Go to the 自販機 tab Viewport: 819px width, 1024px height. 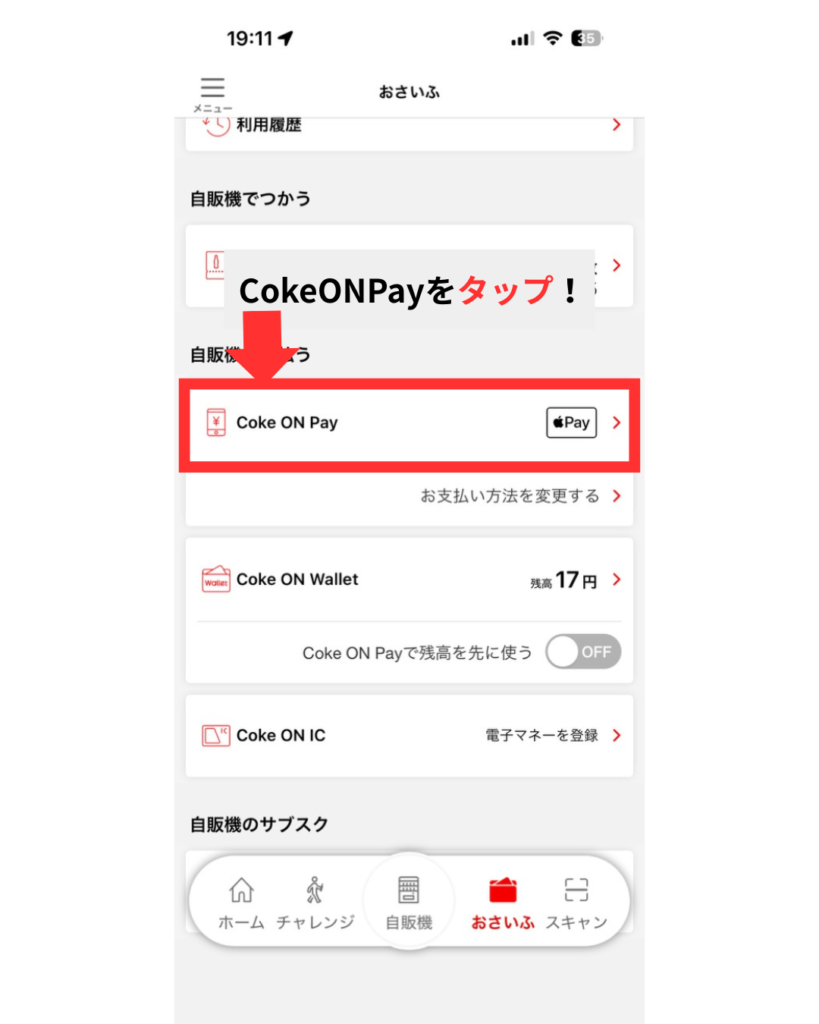pyautogui.click(x=409, y=904)
